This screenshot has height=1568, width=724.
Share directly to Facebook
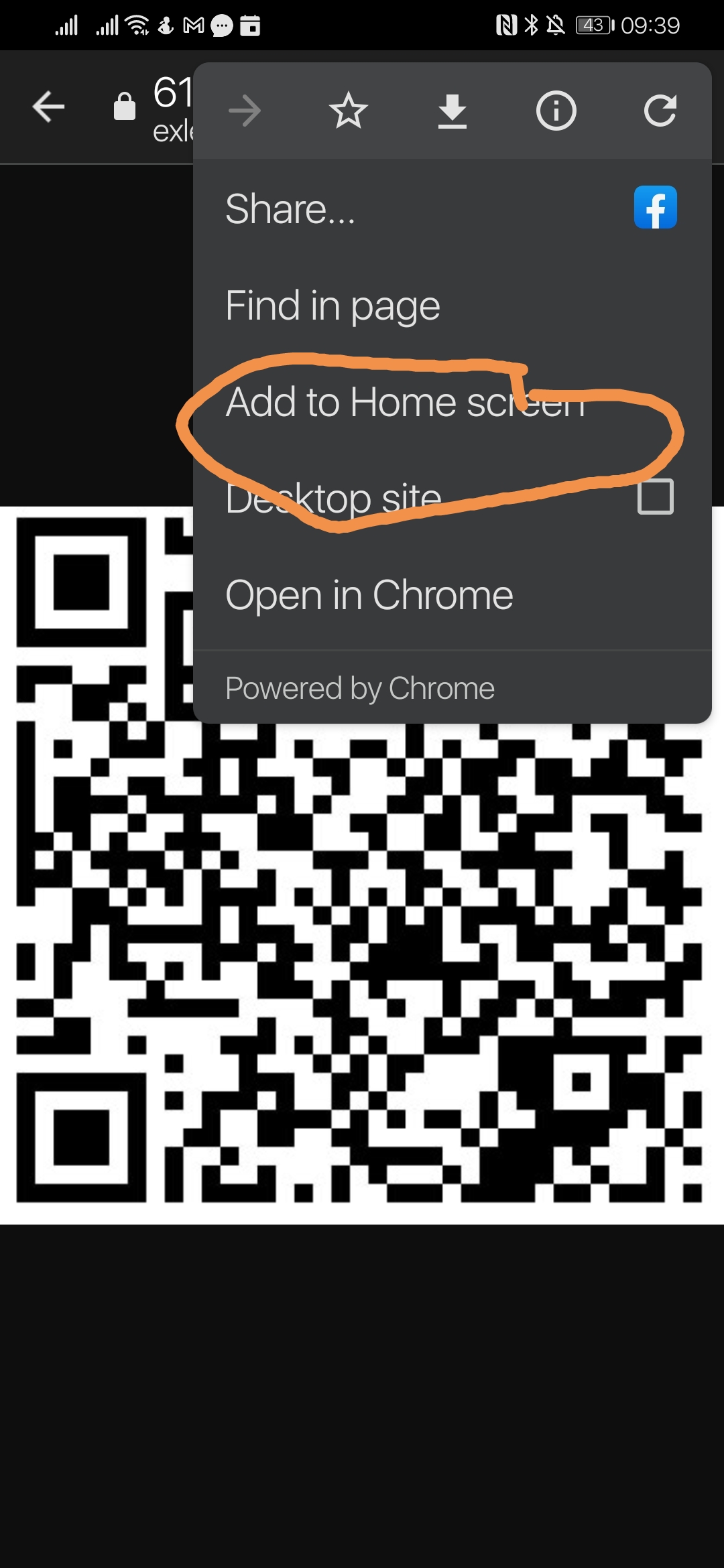[x=655, y=207]
